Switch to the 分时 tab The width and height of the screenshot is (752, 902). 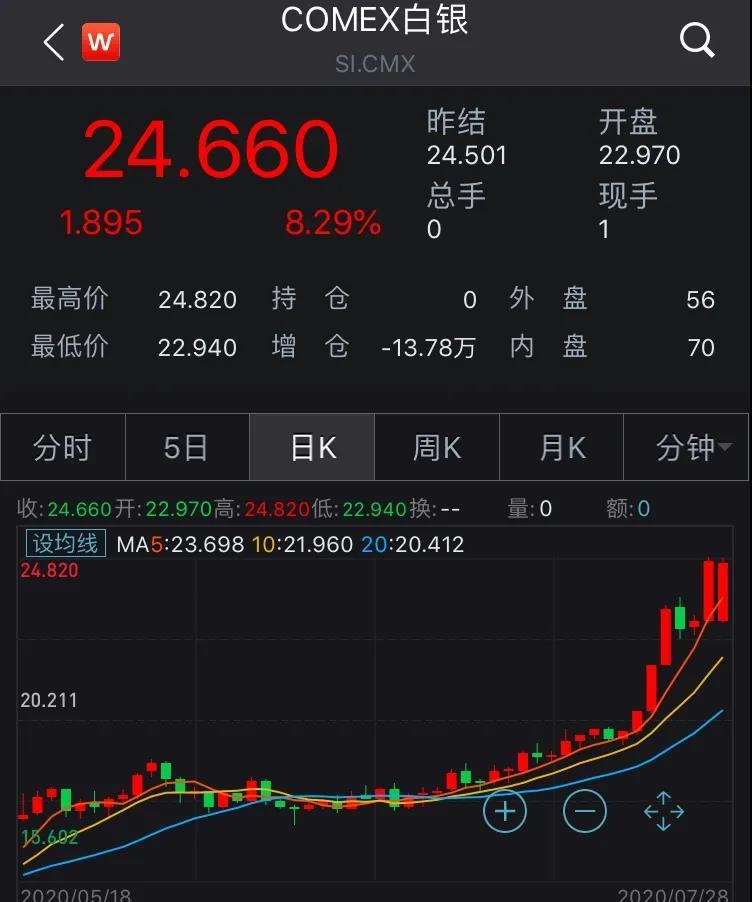[x=63, y=448]
